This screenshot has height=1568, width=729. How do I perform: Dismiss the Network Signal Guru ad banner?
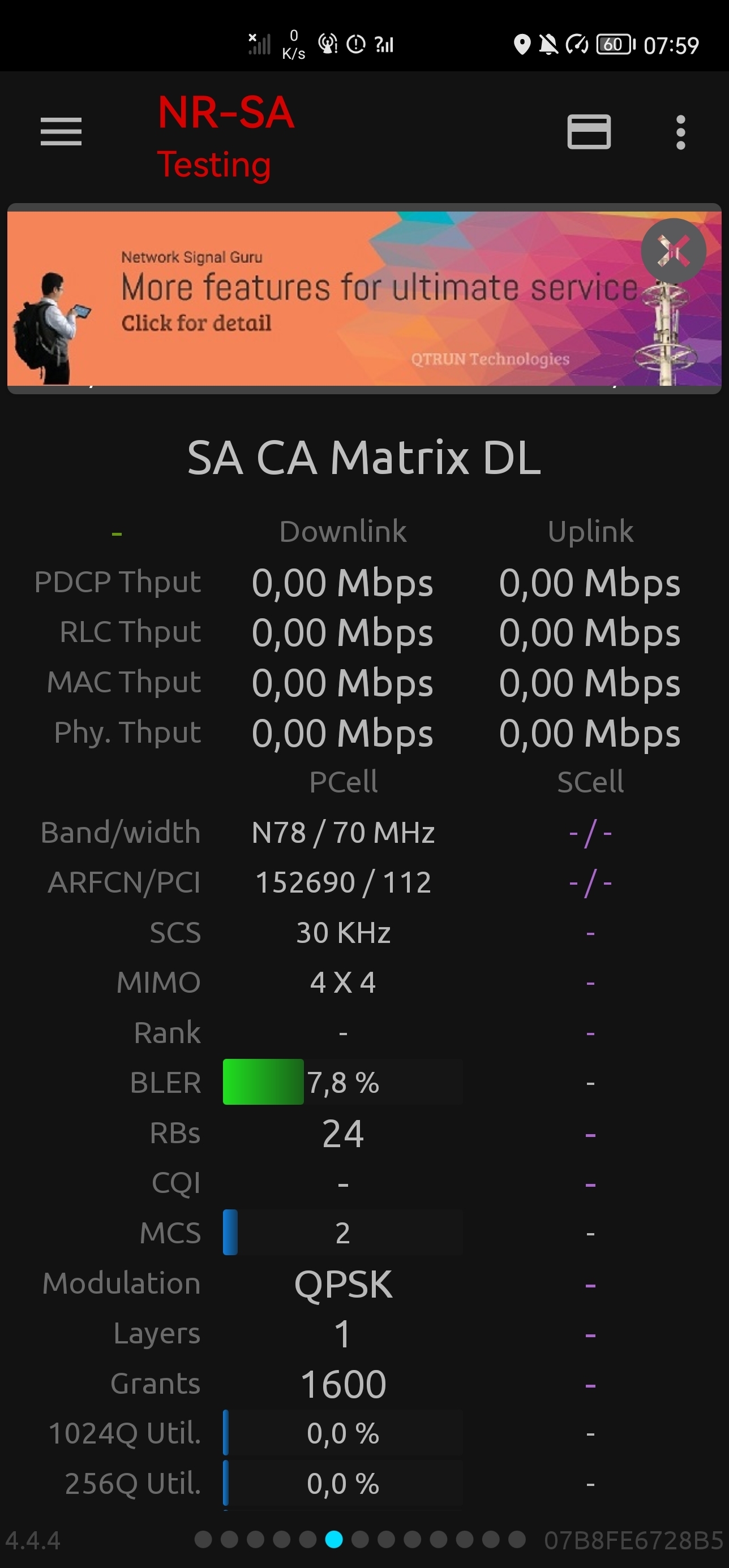pos(673,250)
